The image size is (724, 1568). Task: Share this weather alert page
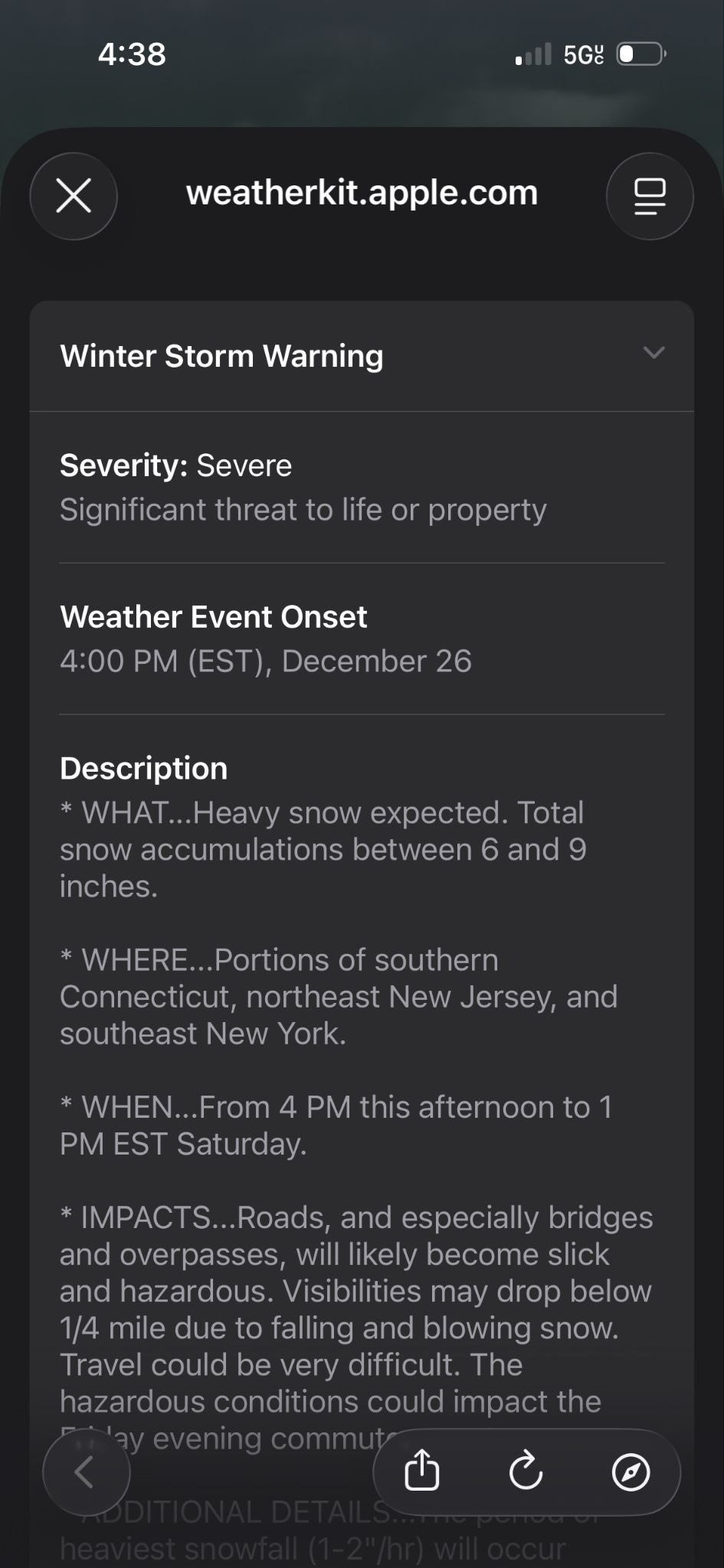[x=422, y=1472]
